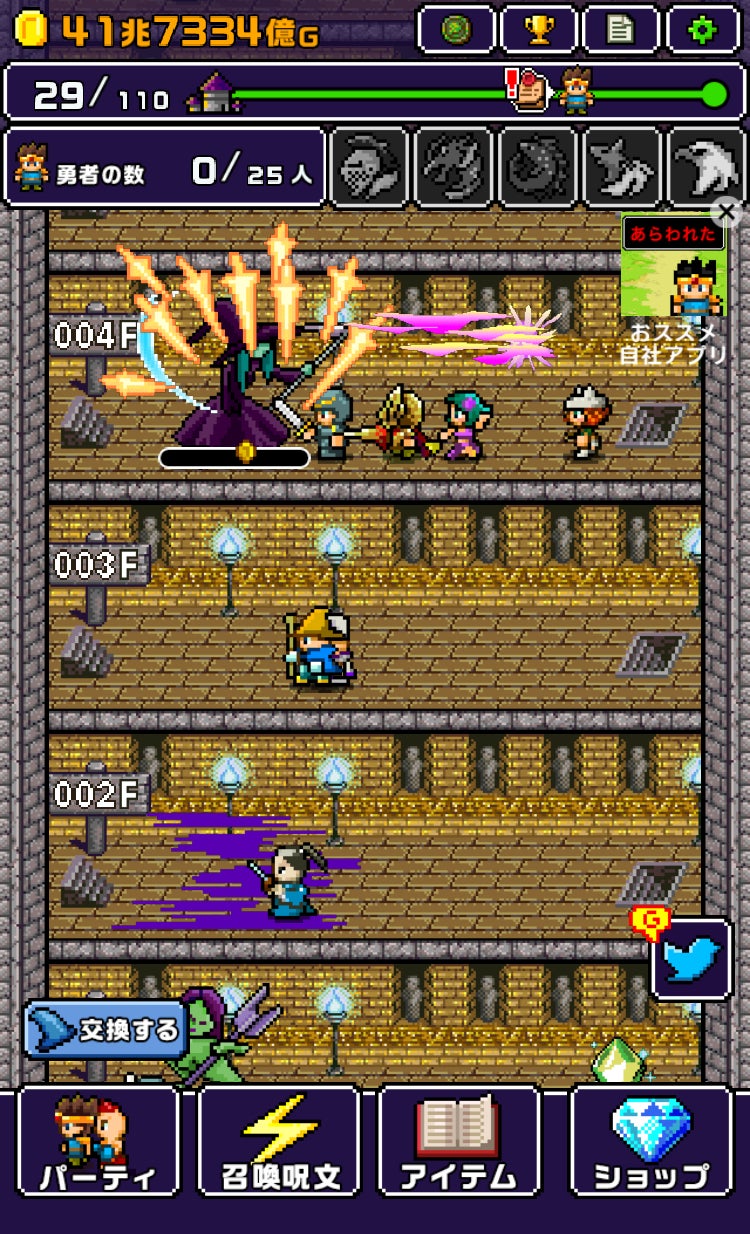The image size is (750, 1234).
Task: Open the green radar icon button
Action: 457,29
